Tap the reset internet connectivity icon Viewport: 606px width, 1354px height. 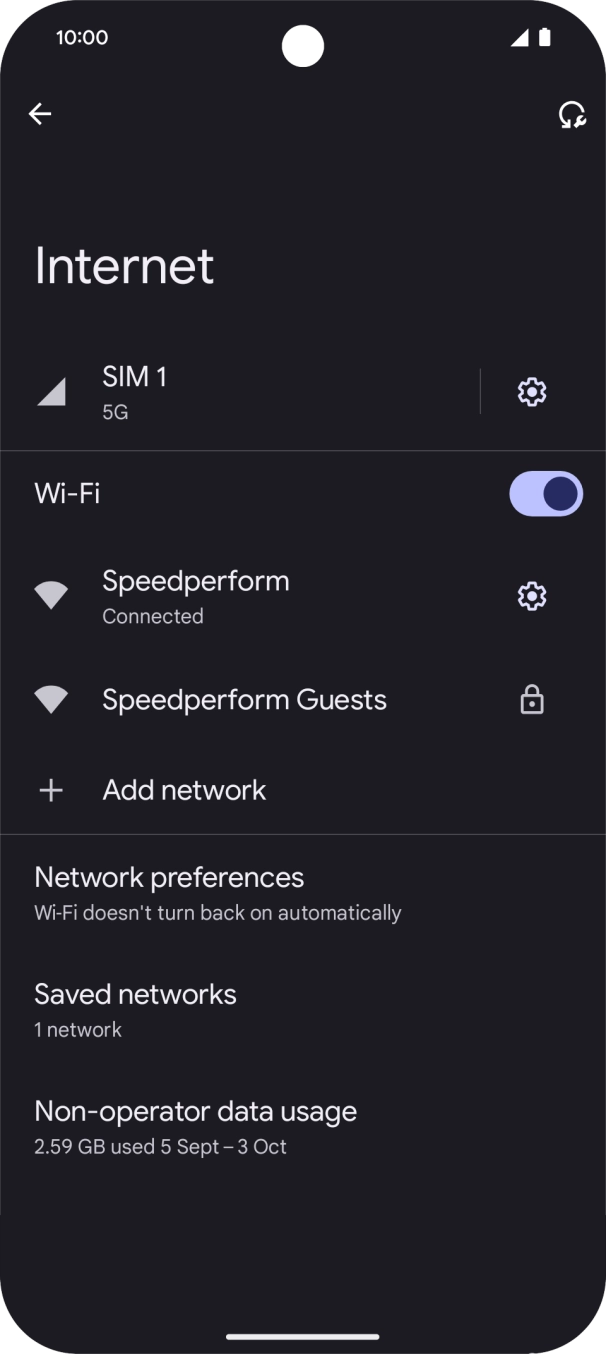(x=571, y=115)
